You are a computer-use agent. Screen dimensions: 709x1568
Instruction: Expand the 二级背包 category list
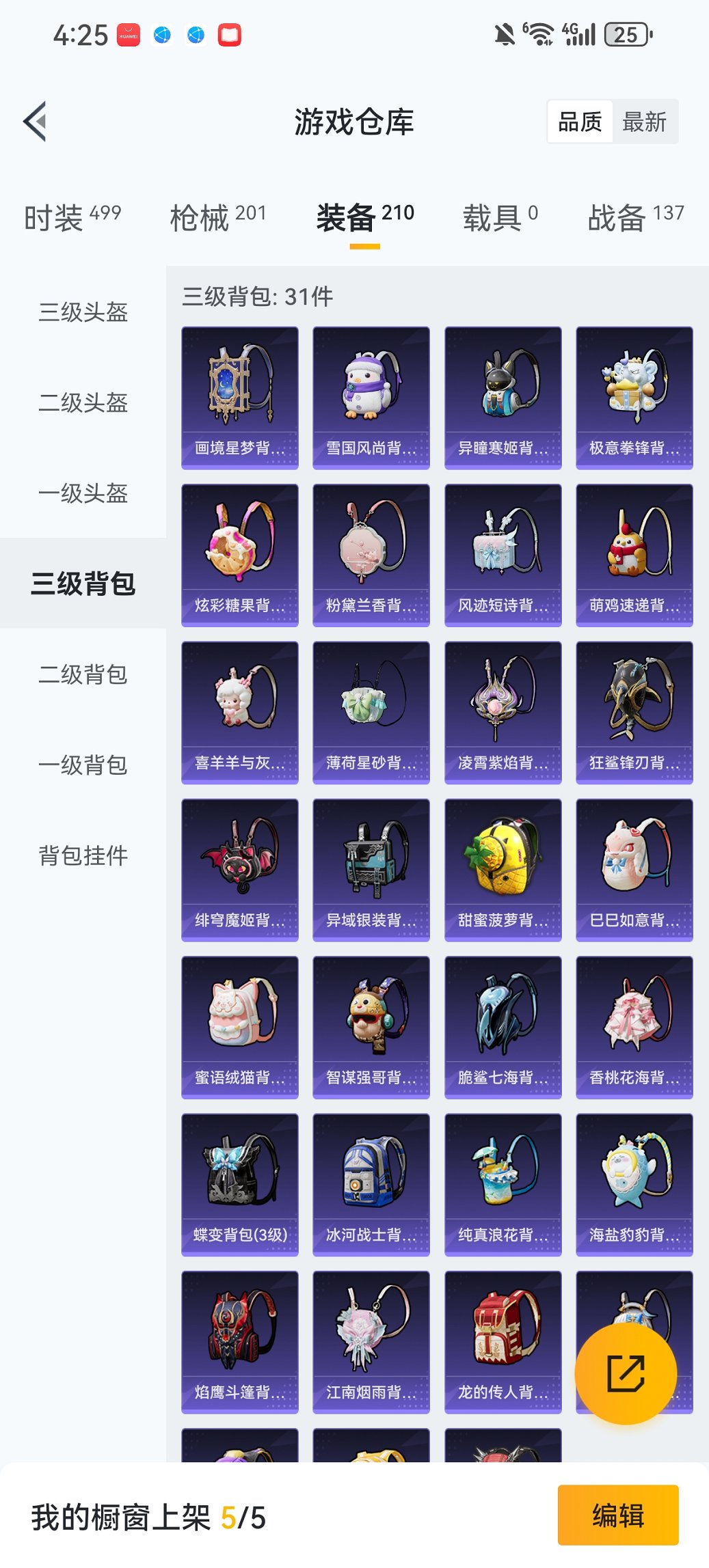point(83,675)
